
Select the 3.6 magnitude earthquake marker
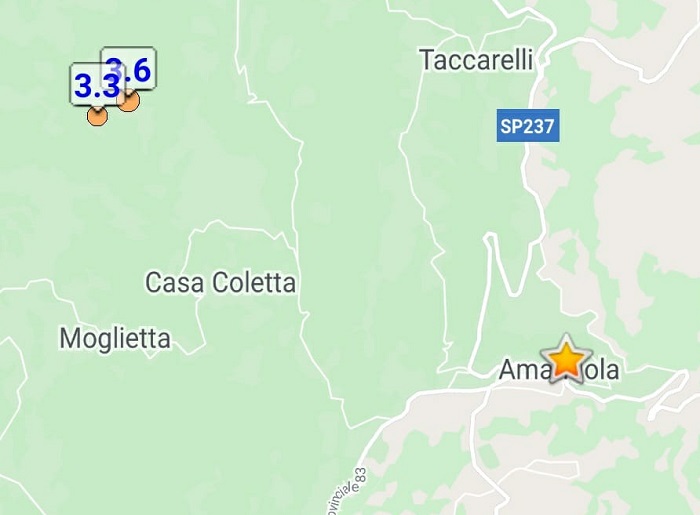click(x=130, y=100)
